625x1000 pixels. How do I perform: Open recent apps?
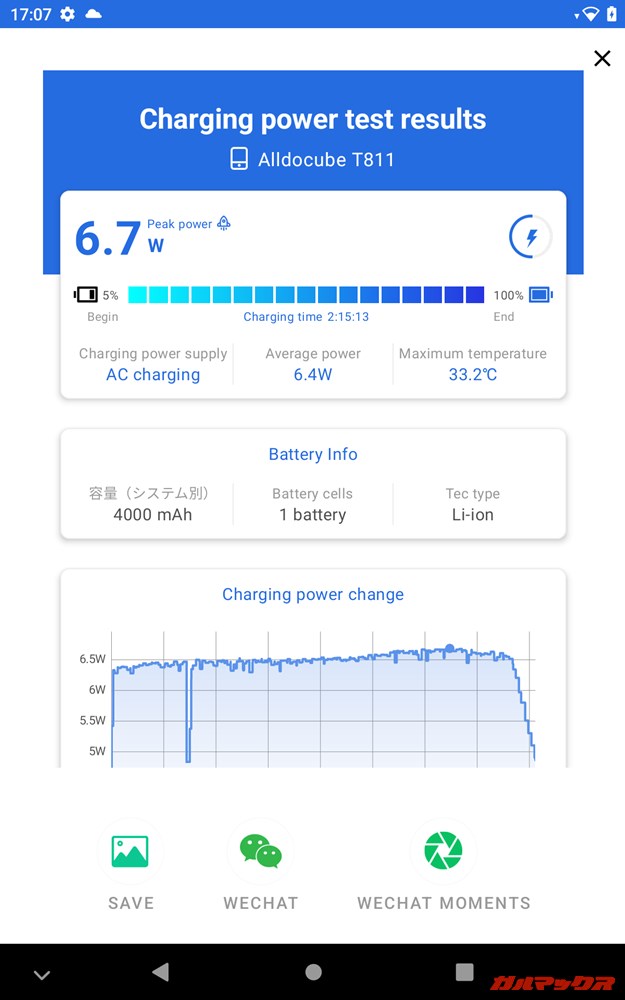tap(464, 972)
